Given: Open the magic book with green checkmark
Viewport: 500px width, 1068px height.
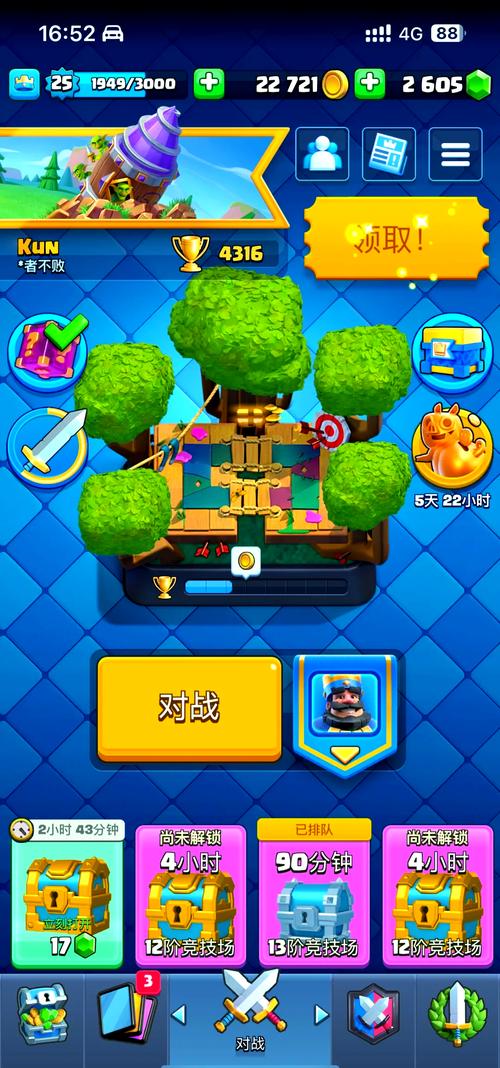Looking at the screenshot, I should pyautogui.click(x=48, y=354).
